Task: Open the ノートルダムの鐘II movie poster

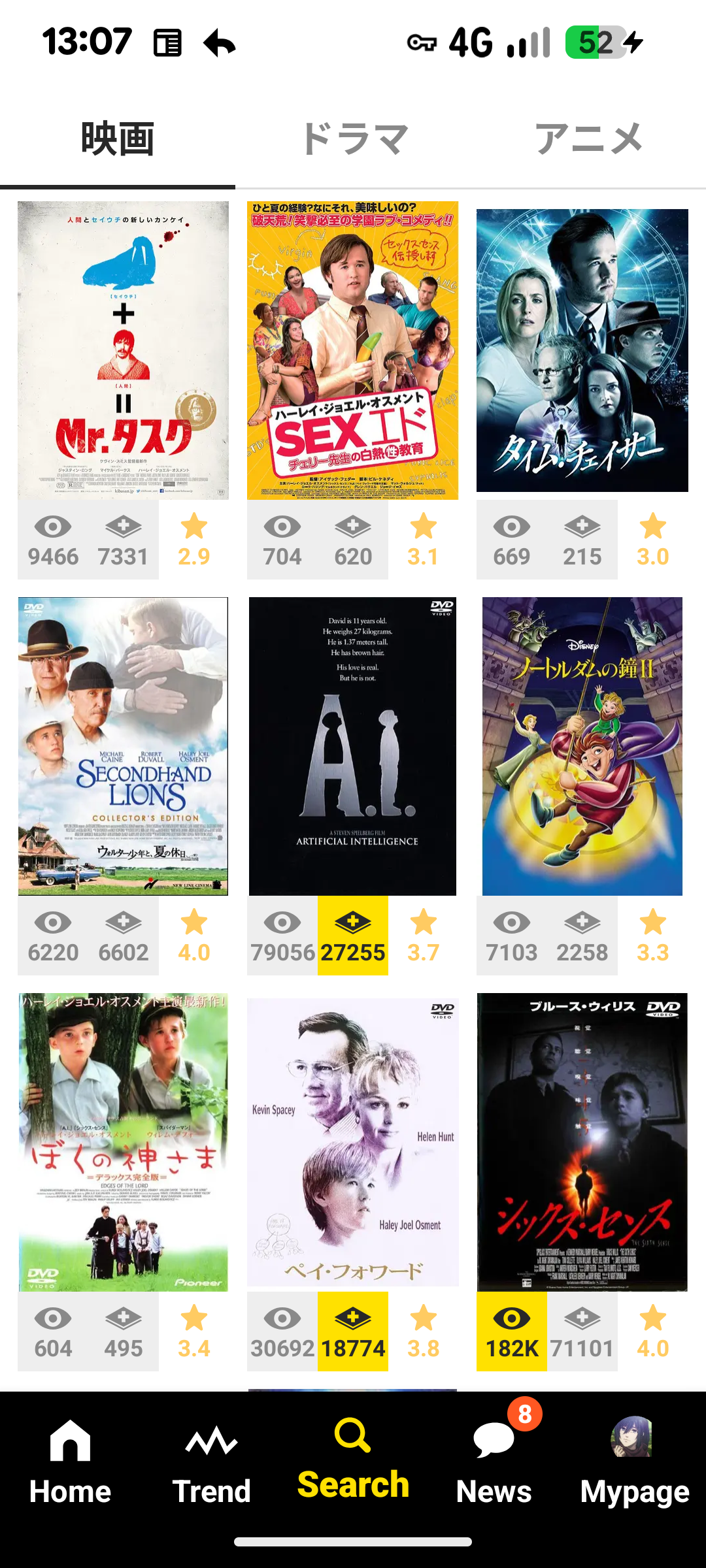Action: (582, 746)
